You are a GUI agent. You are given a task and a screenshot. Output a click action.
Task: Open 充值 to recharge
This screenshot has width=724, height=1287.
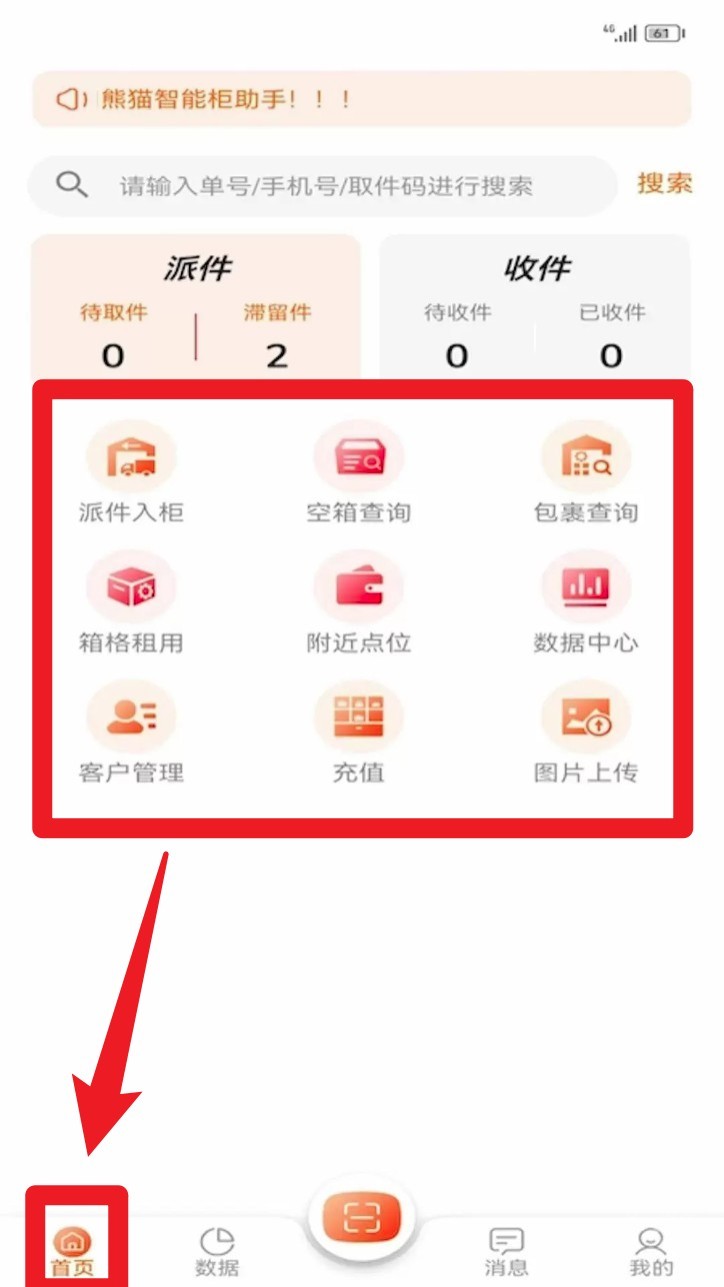pyautogui.click(x=358, y=733)
